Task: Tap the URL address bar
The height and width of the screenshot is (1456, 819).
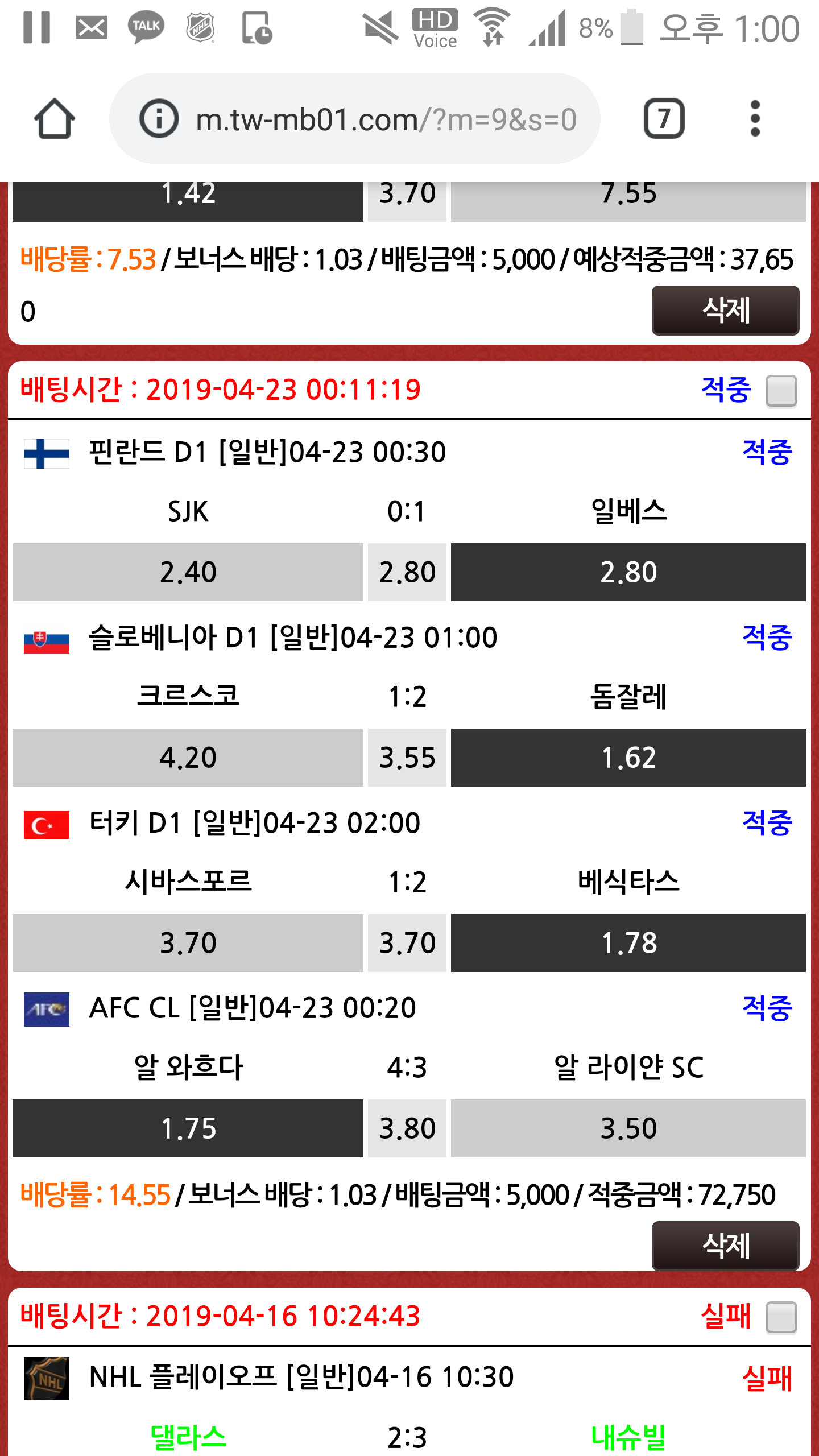Action: [386, 119]
